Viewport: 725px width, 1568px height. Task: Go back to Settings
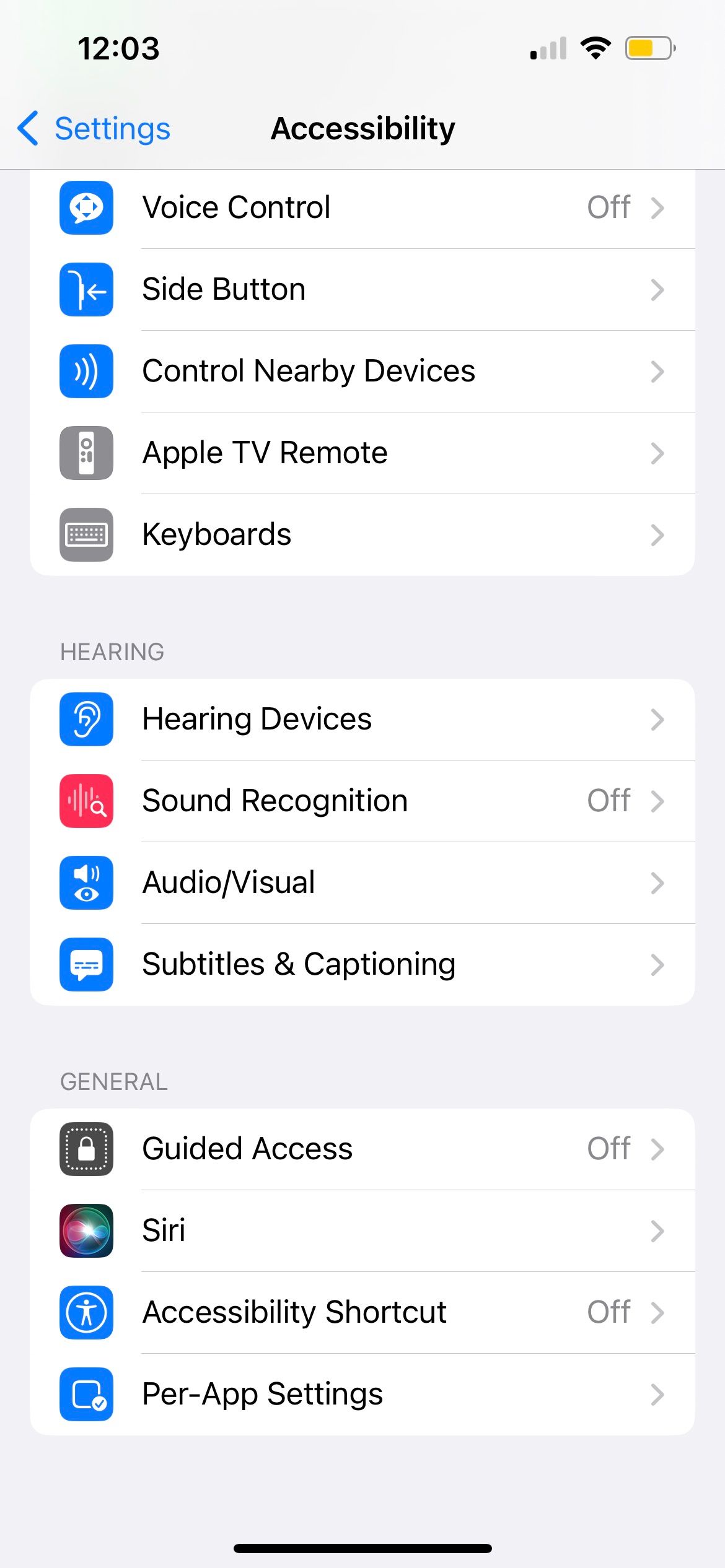point(94,129)
